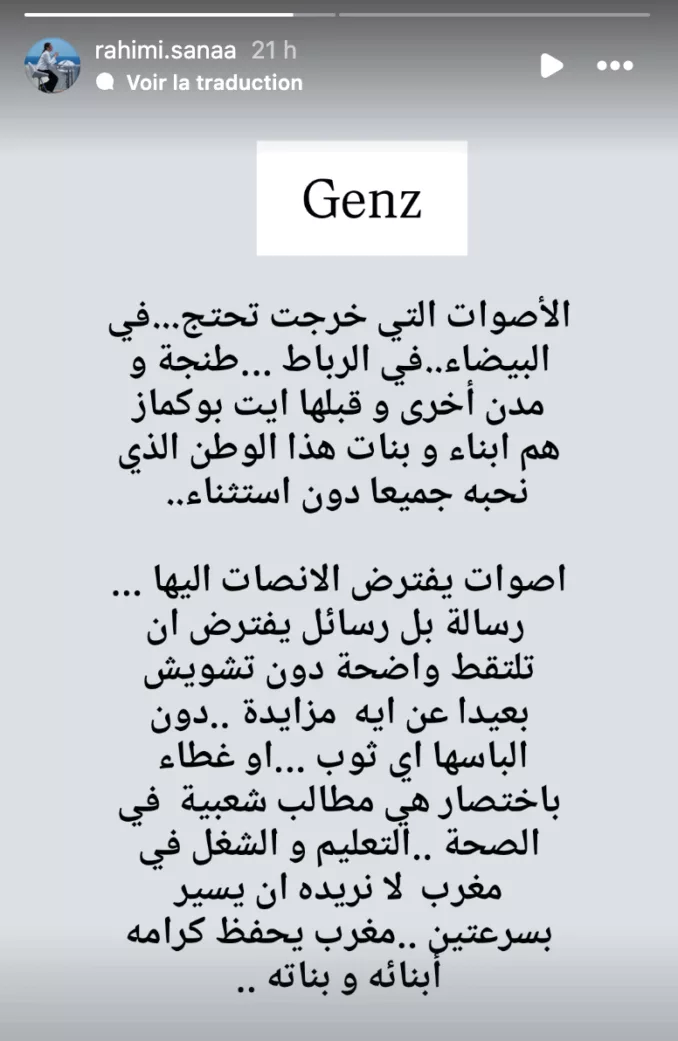Image resolution: width=678 pixels, height=1041 pixels.
Task: Open the story options menu
Action: (x=615, y=66)
